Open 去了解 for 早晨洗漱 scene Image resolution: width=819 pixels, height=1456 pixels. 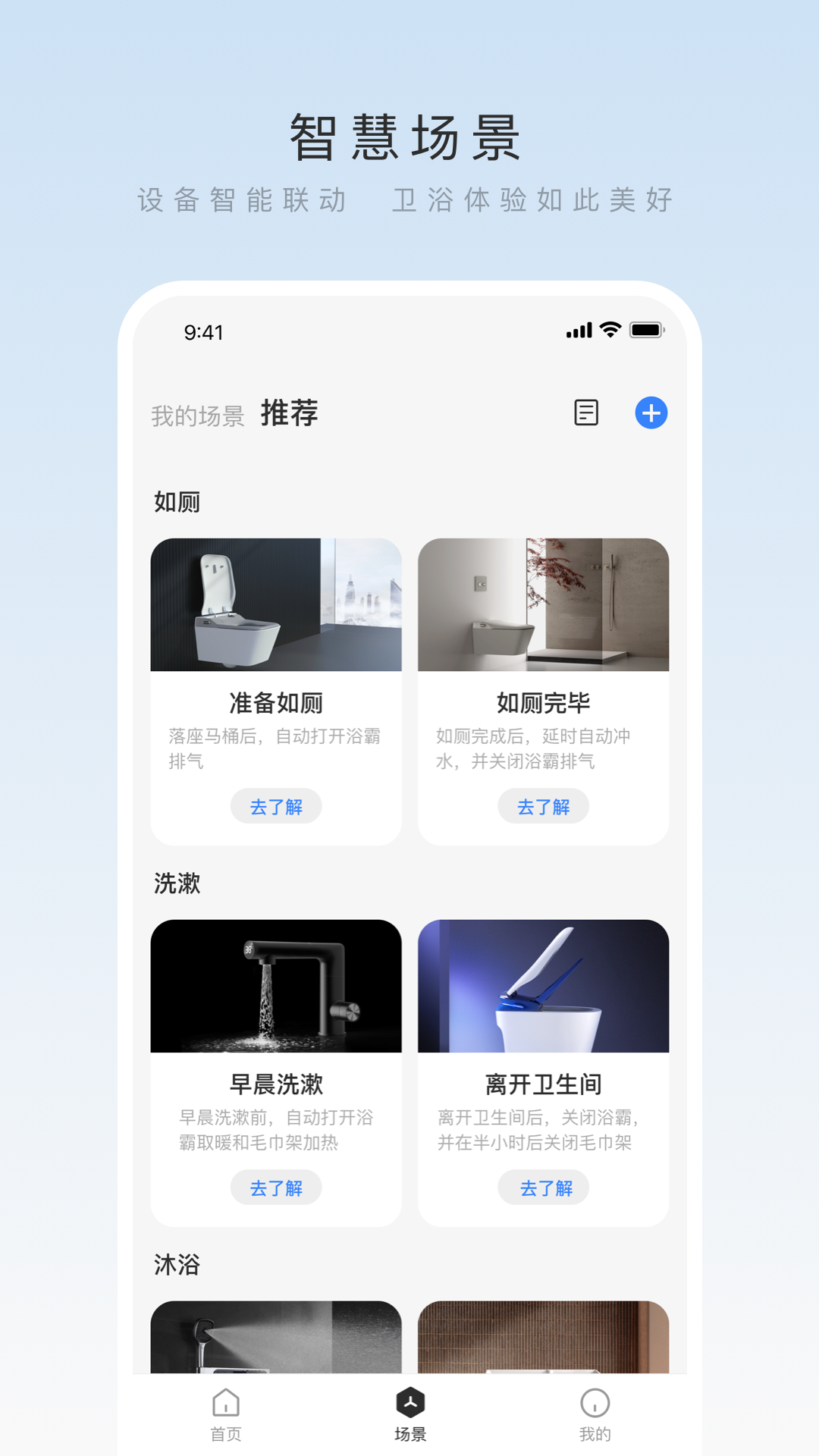(x=276, y=1188)
